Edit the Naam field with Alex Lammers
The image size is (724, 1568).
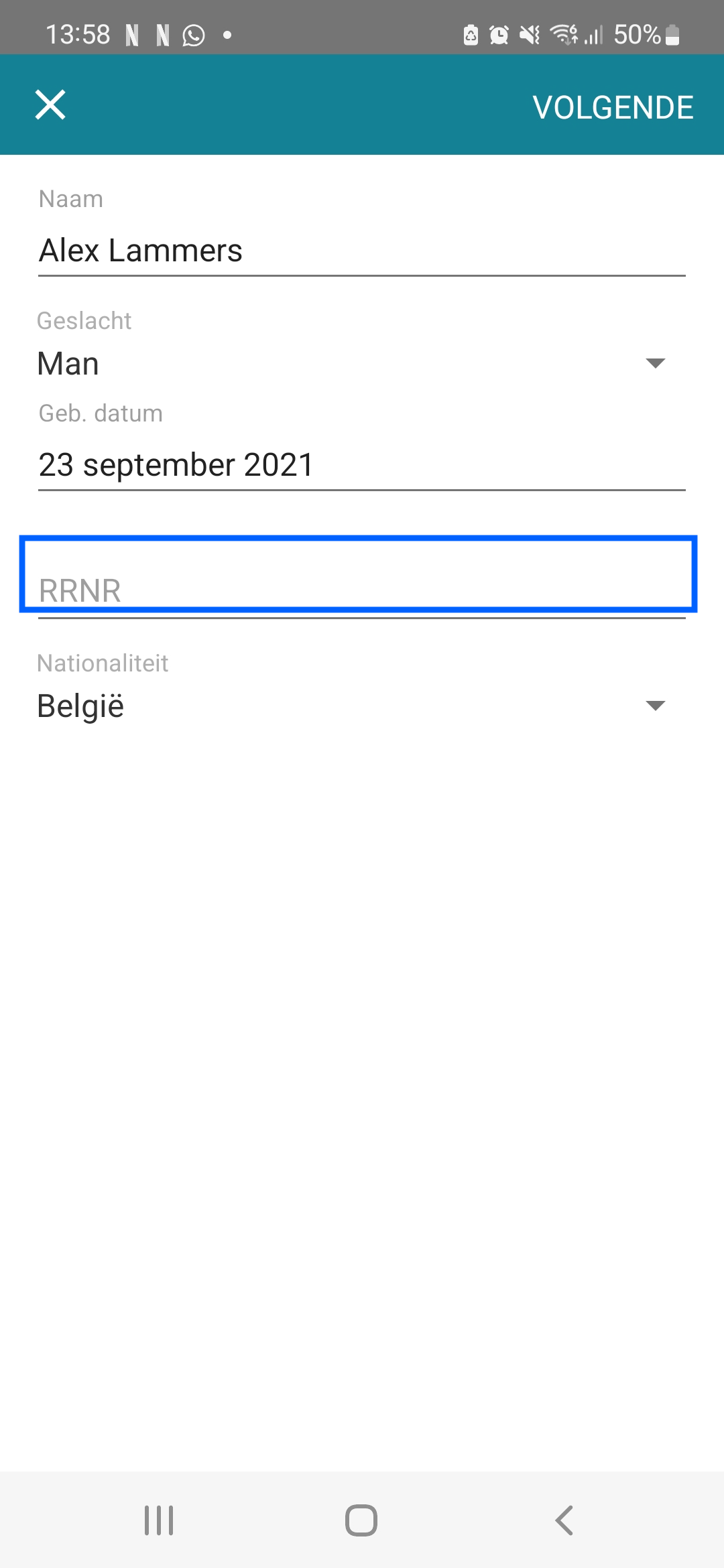(362, 251)
